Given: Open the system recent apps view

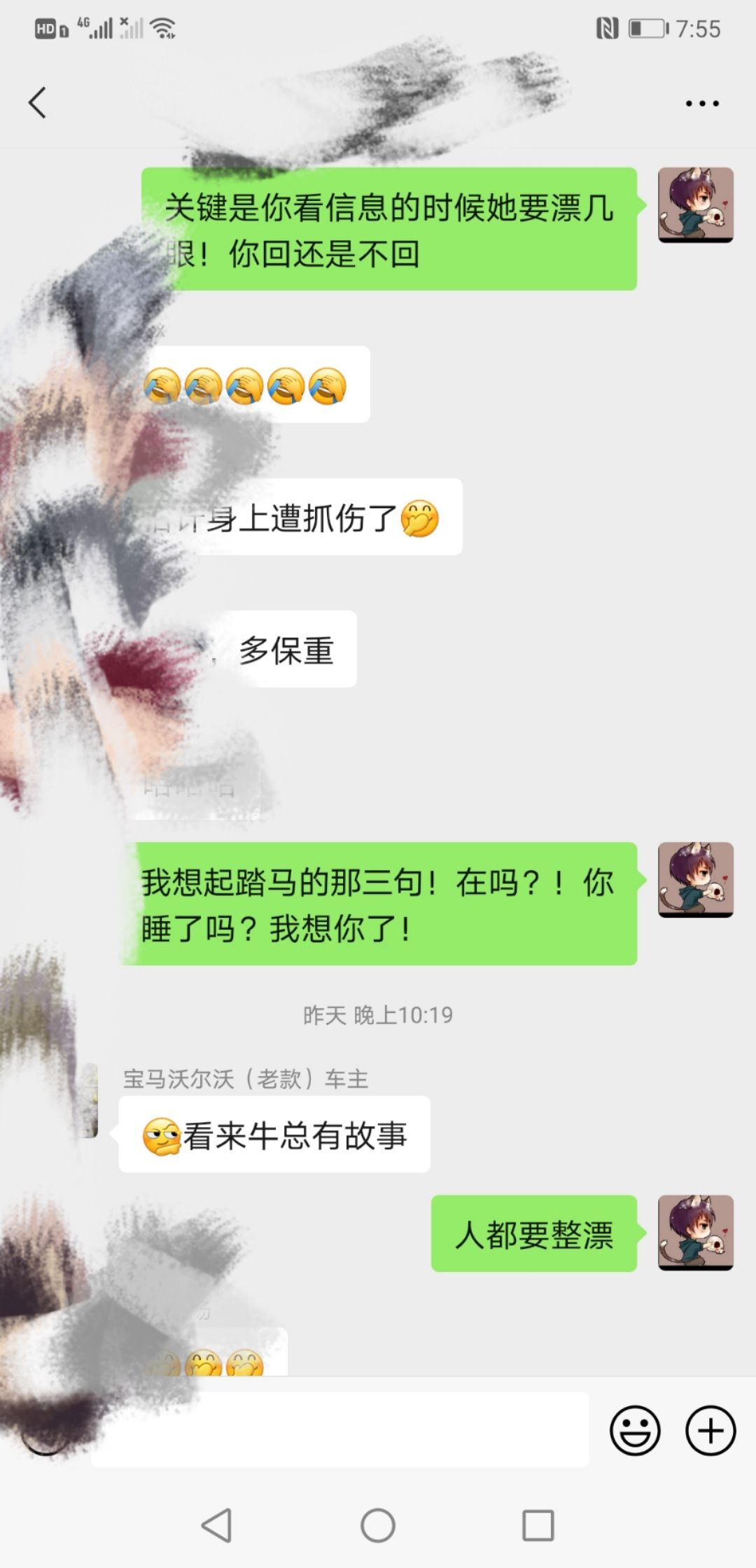Looking at the screenshot, I should pos(538,1525).
